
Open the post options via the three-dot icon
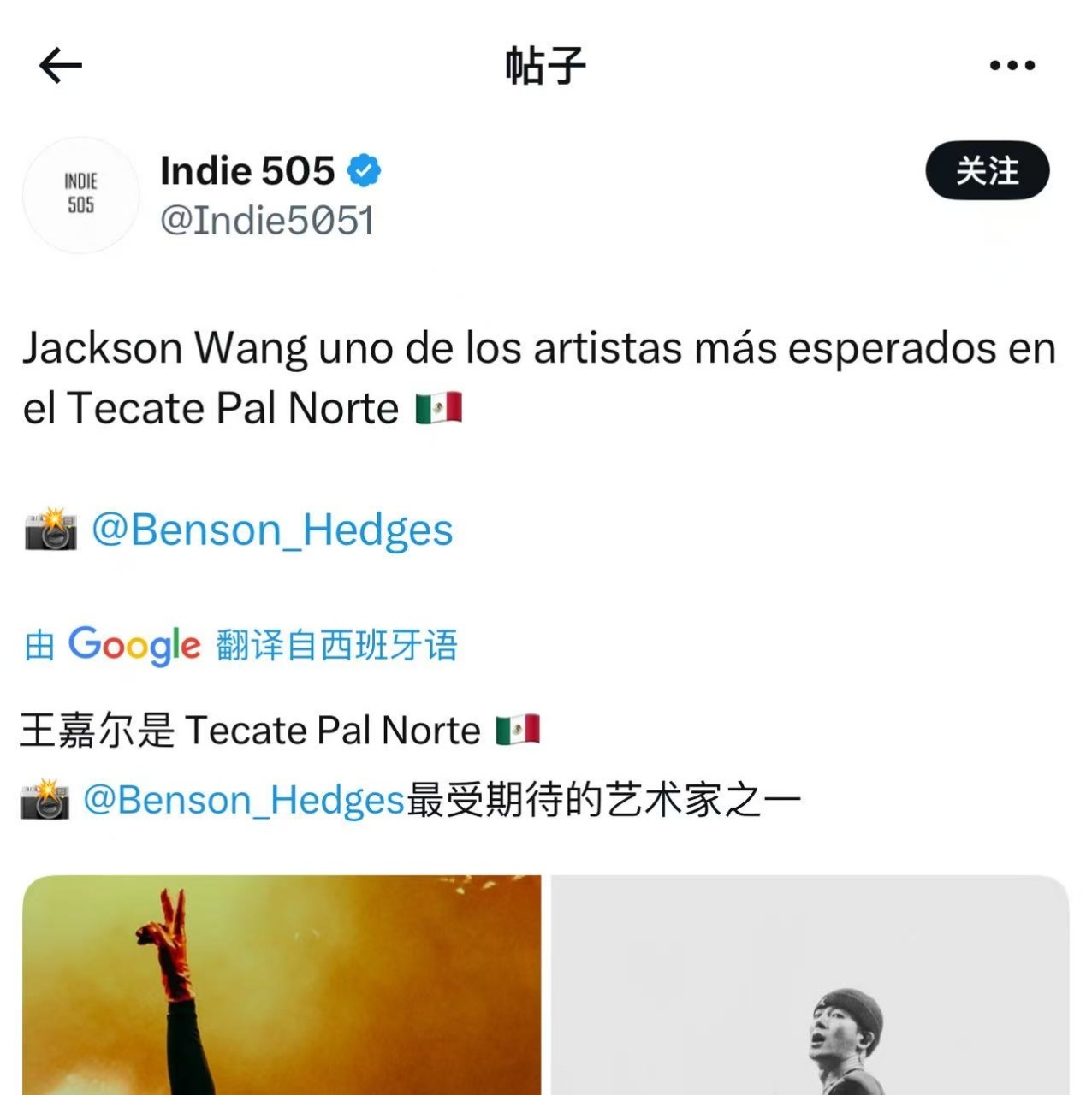(x=1012, y=64)
